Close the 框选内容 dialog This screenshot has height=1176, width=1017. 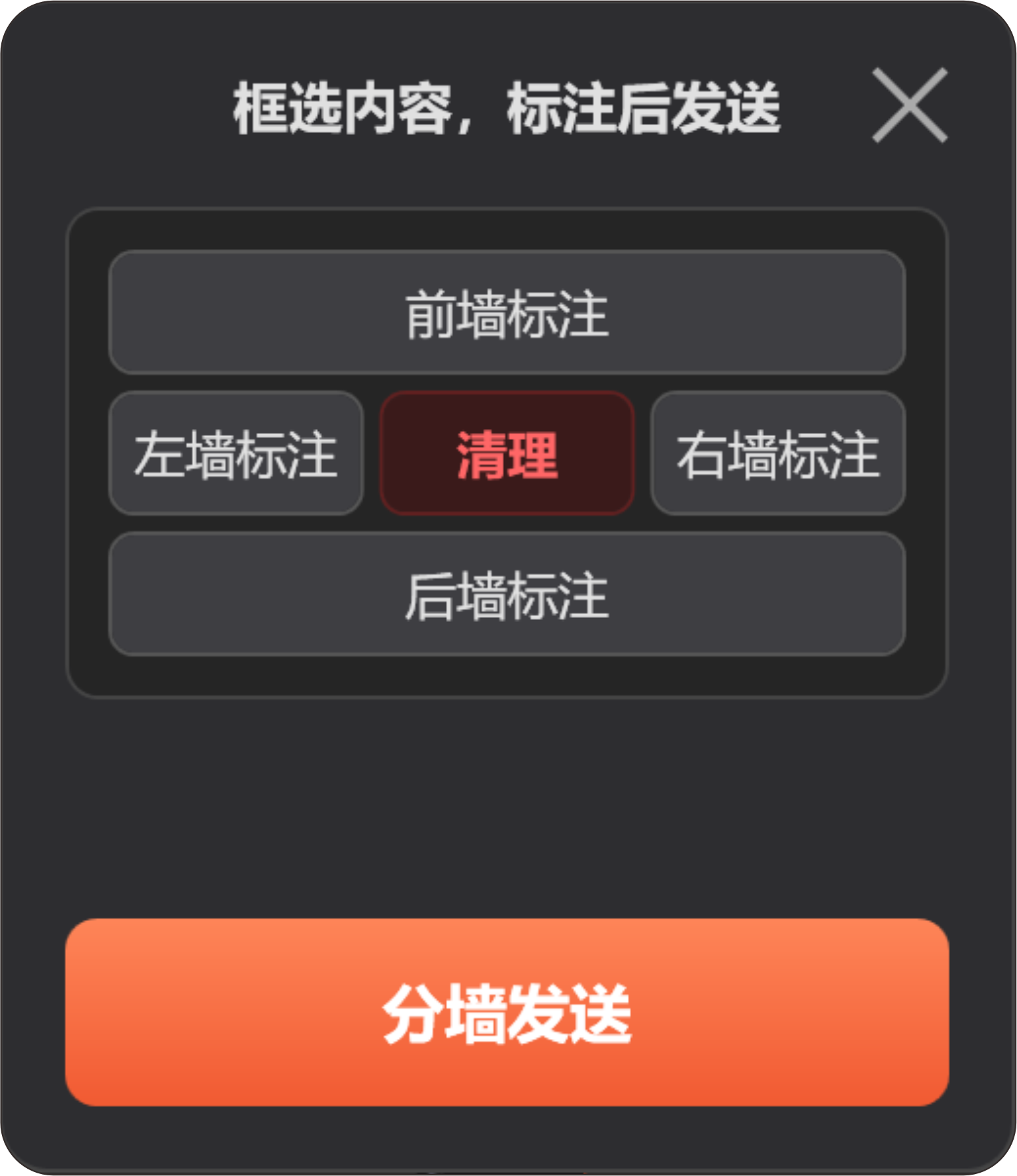909,105
